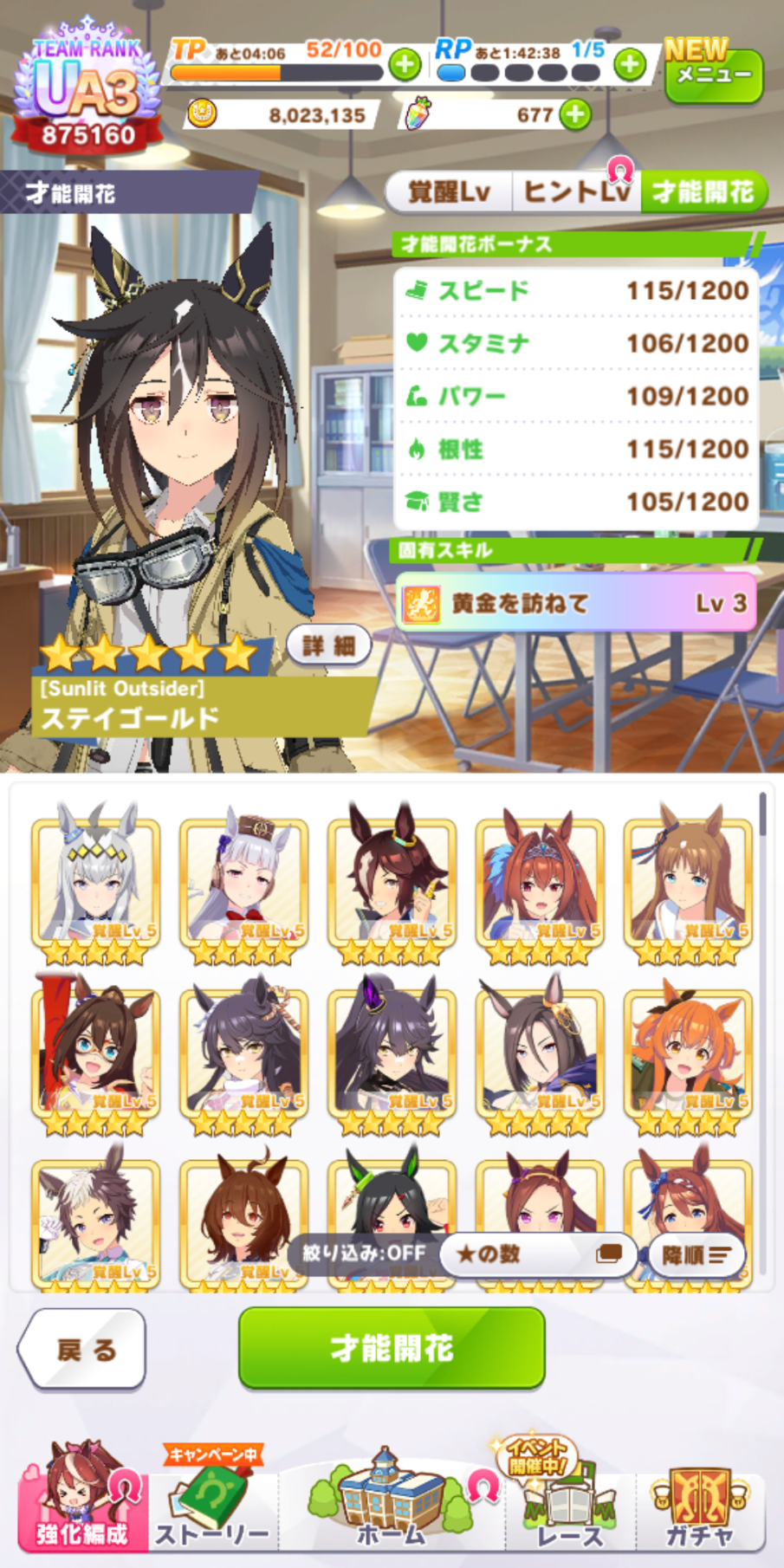Add more carrot jewels with plus icon
The image size is (784, 1568).
click(x=575, y=114)
